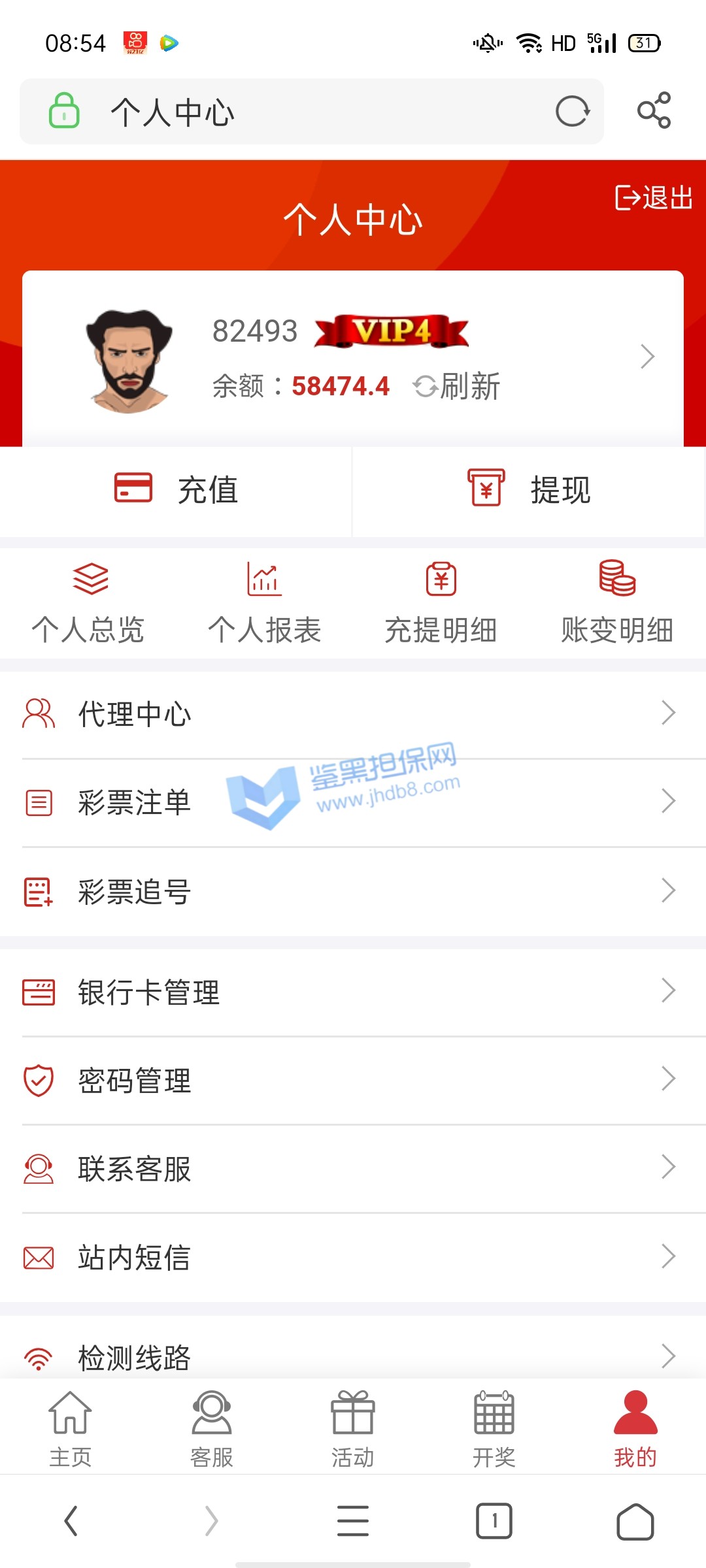The height and width of the screenshot is (1568, 706).
Task: Open 充值 to recharge the account
Action: tap(176, 490)
